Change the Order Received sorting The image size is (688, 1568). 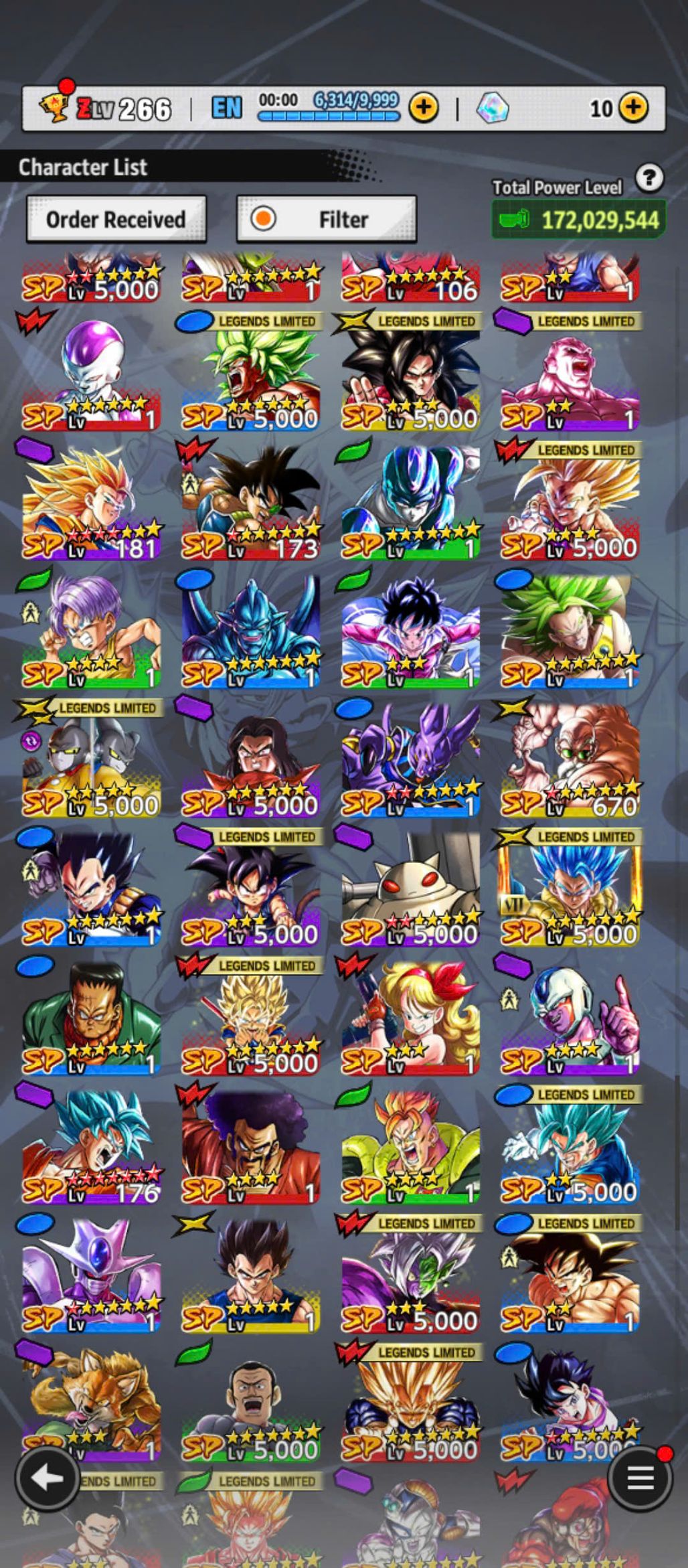[116, 220]
